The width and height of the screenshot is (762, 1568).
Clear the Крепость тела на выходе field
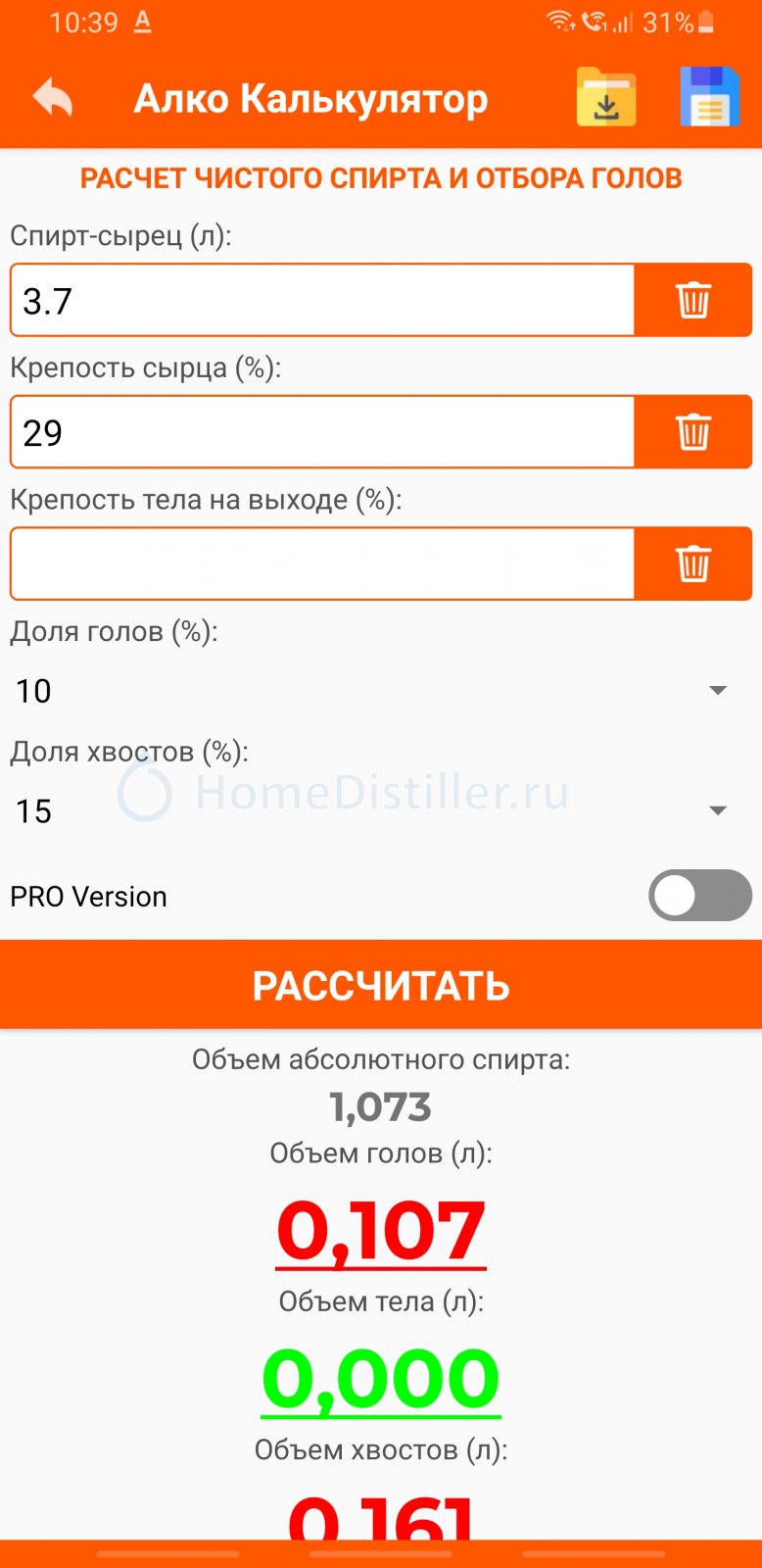pos(692,564)
